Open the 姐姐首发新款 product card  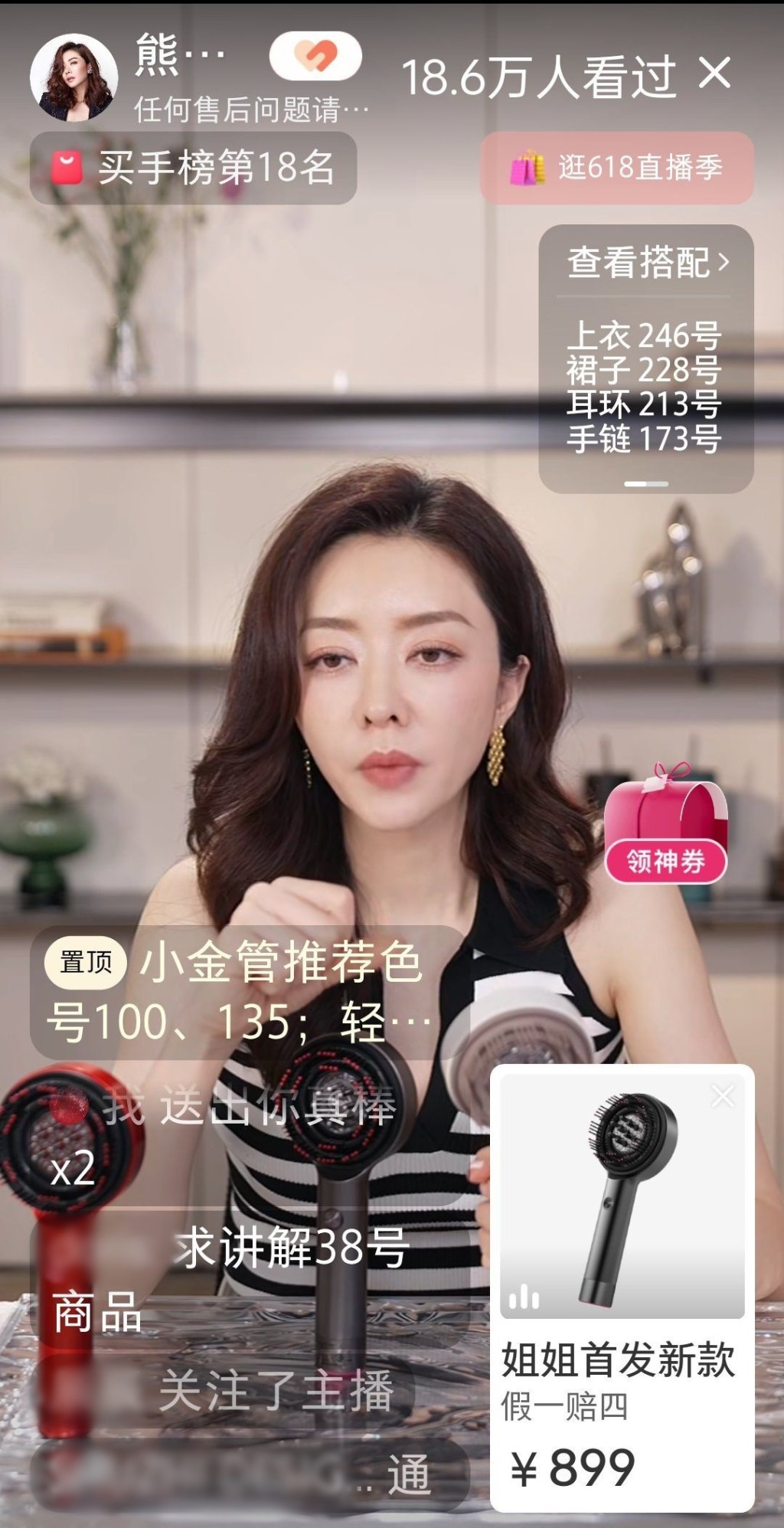622,1288
